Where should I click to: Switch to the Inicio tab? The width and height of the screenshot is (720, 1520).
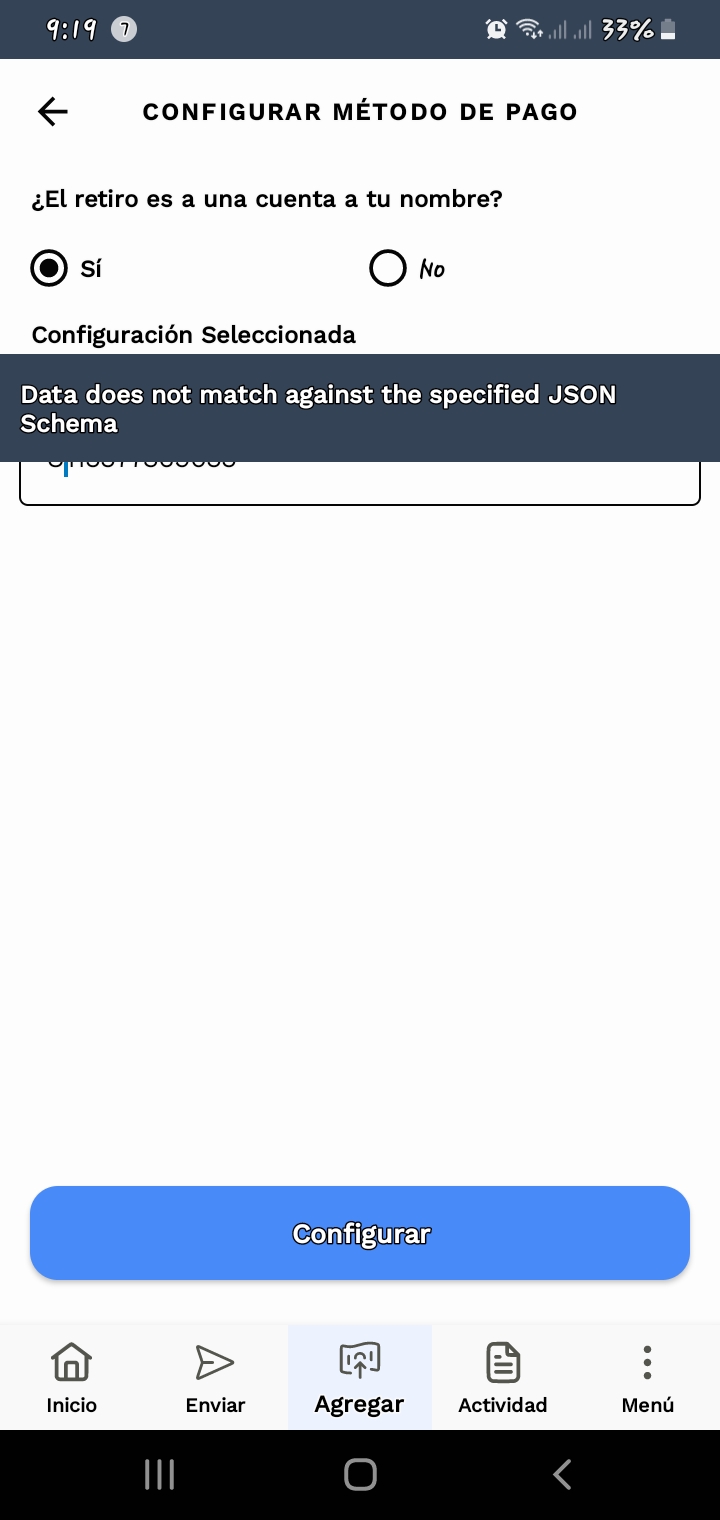pos(72,1378)
